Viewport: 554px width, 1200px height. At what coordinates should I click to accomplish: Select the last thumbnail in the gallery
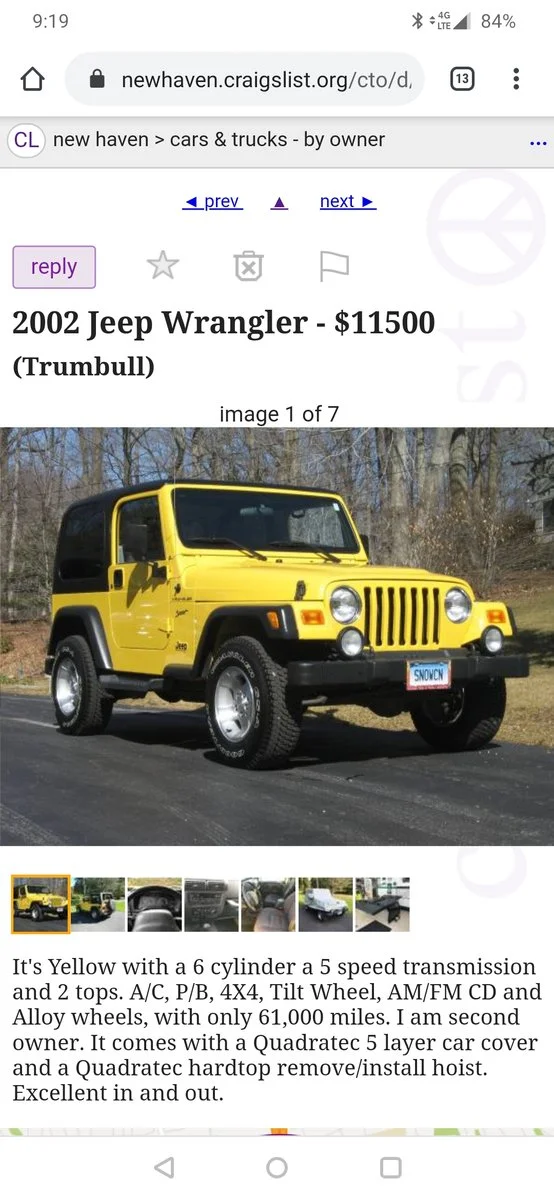pyautogui.click(x=383, y=904)
